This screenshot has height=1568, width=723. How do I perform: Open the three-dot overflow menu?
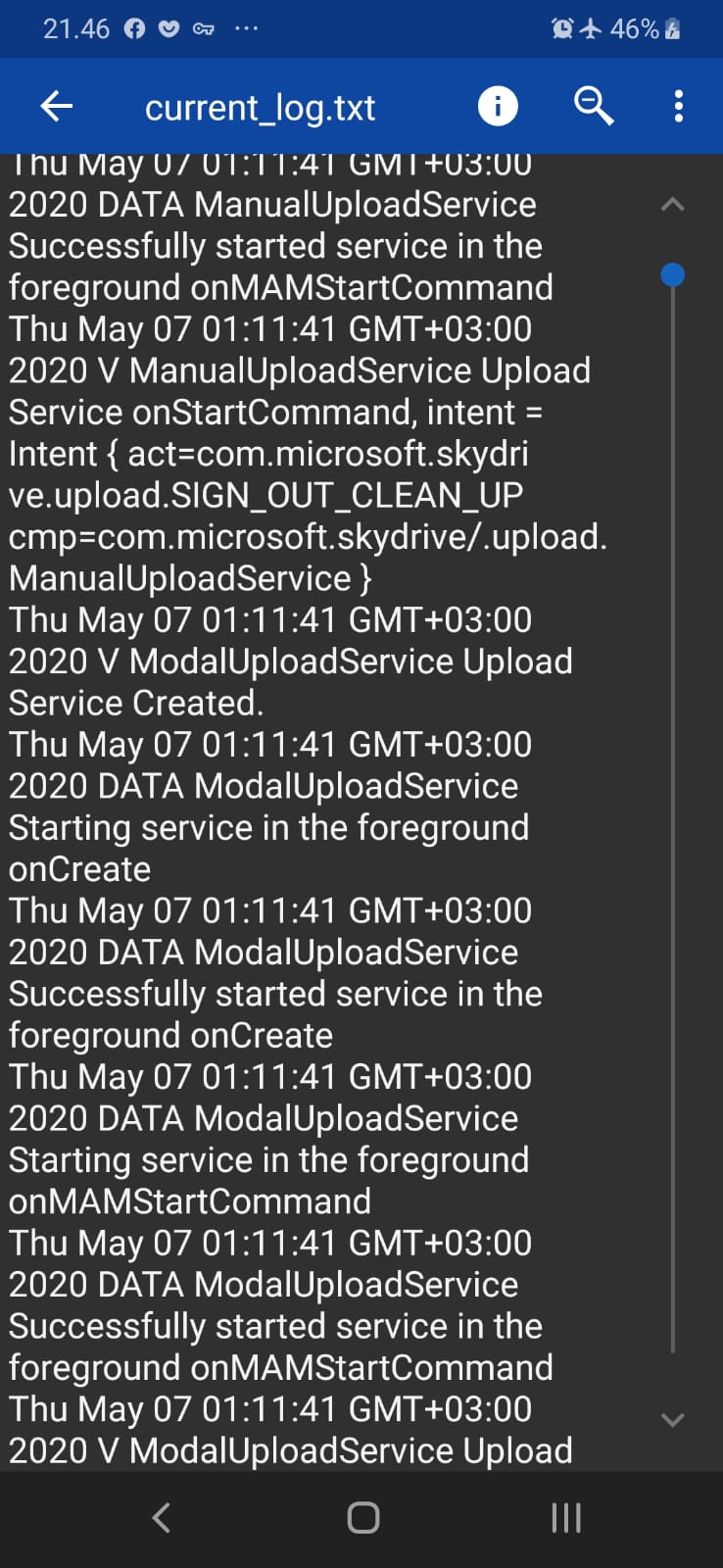pyautogui.click(x=678, y=106)
